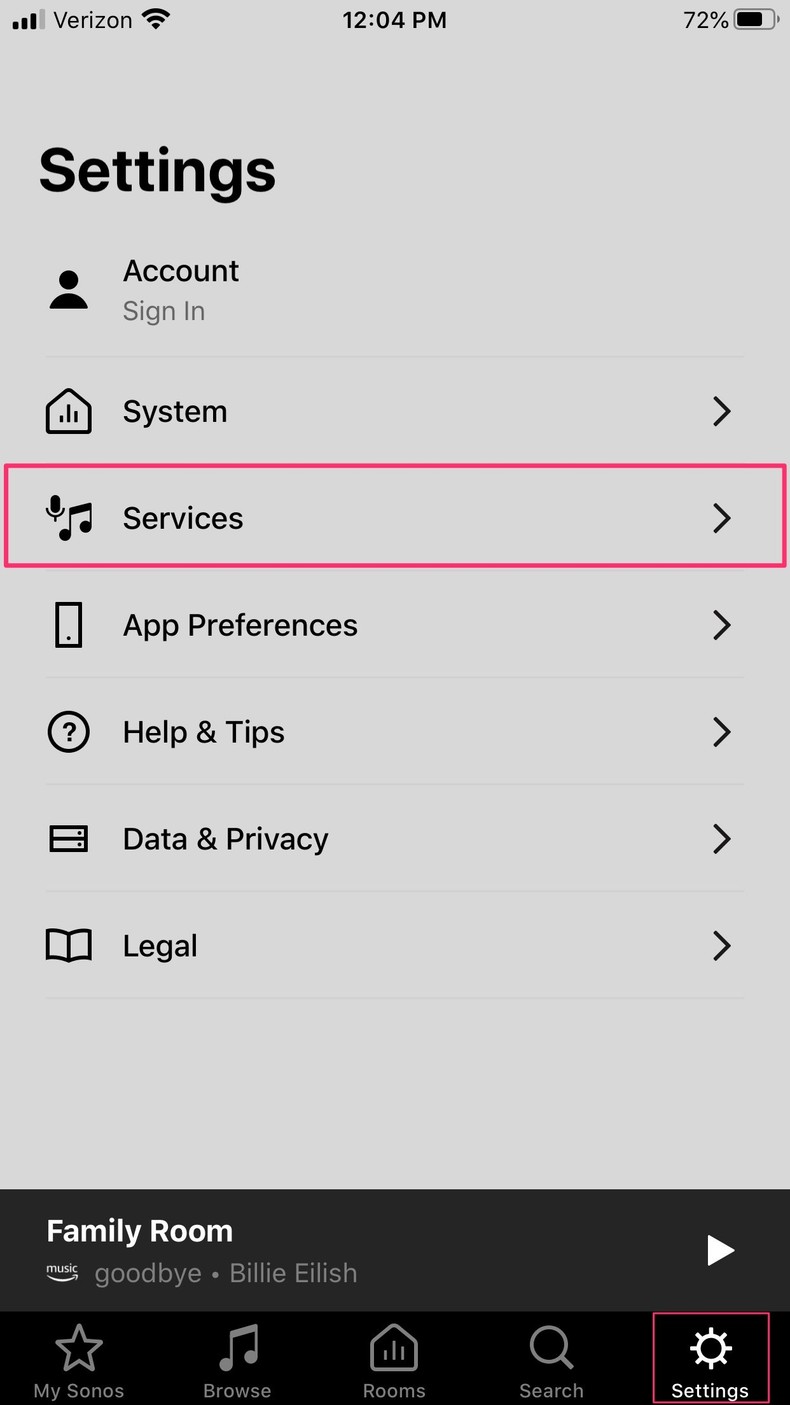Select the Family Room label
This screenshot has width=790, height=1405.
[139, 1230]
